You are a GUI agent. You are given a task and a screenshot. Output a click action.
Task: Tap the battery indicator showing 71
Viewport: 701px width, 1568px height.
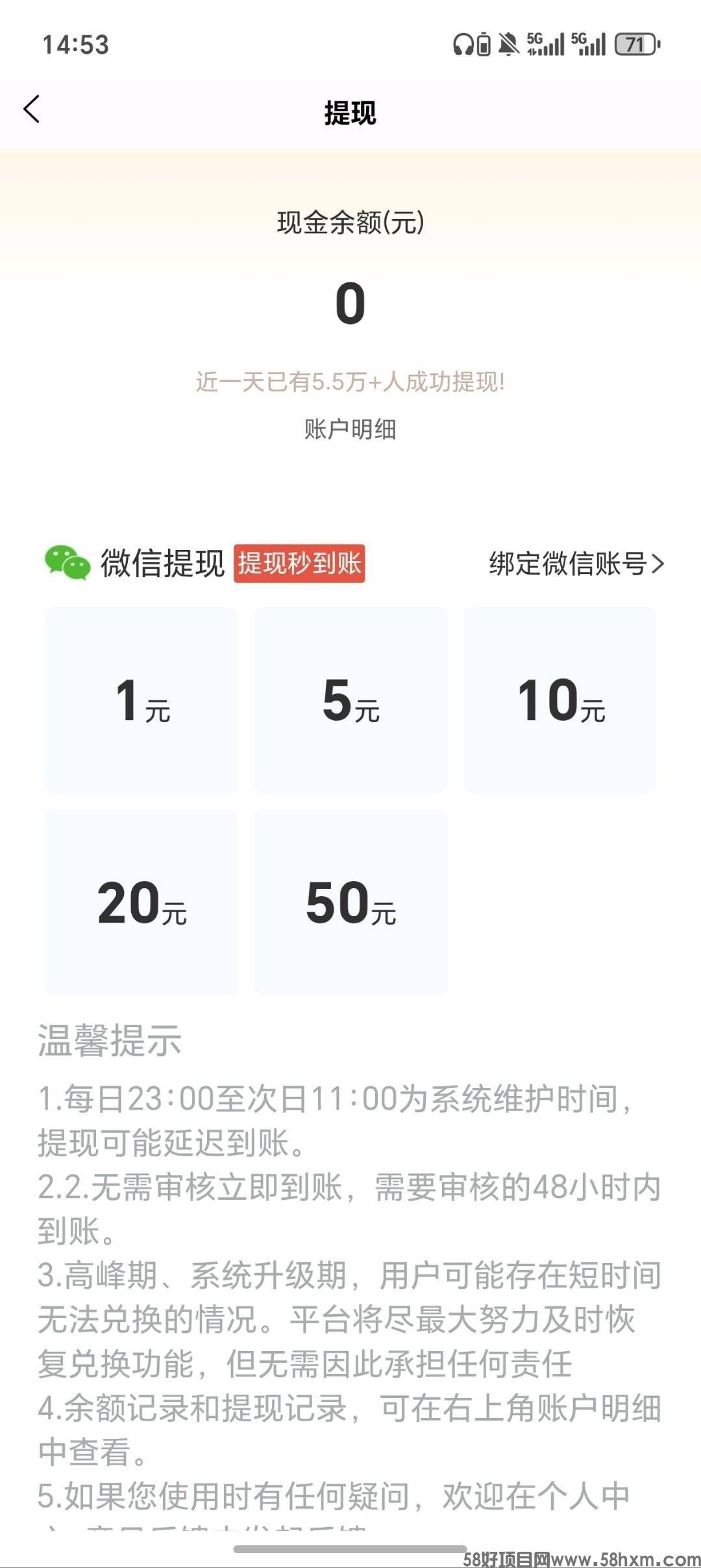coord(635,42)
